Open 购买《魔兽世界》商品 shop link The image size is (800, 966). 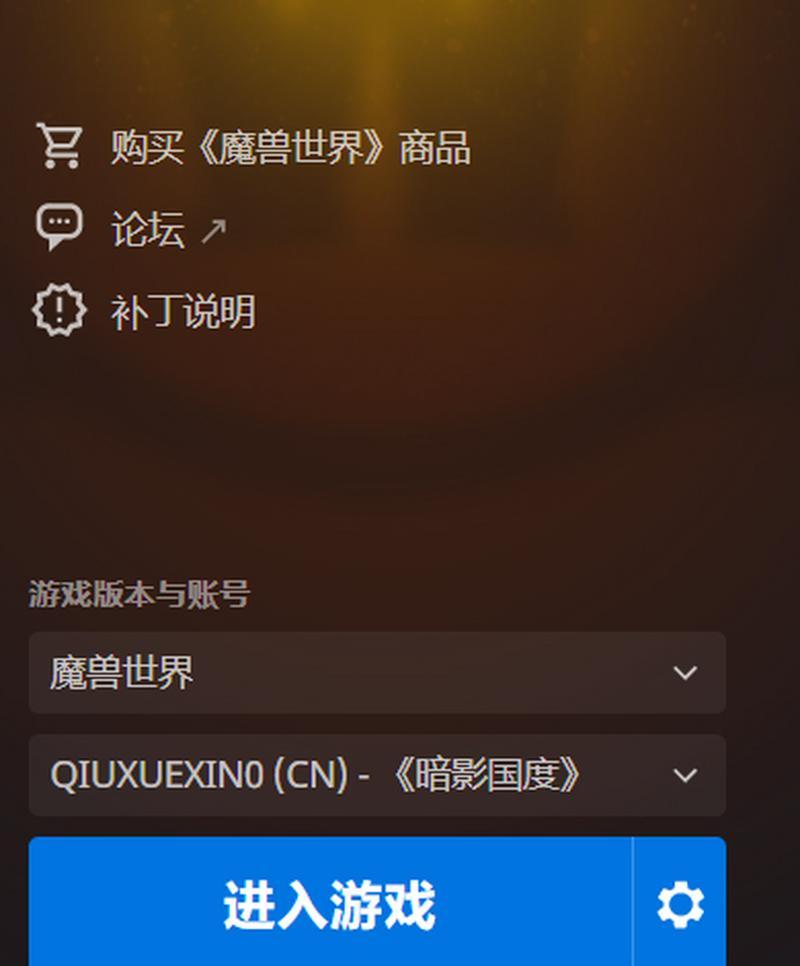click(x=288, y=148)
